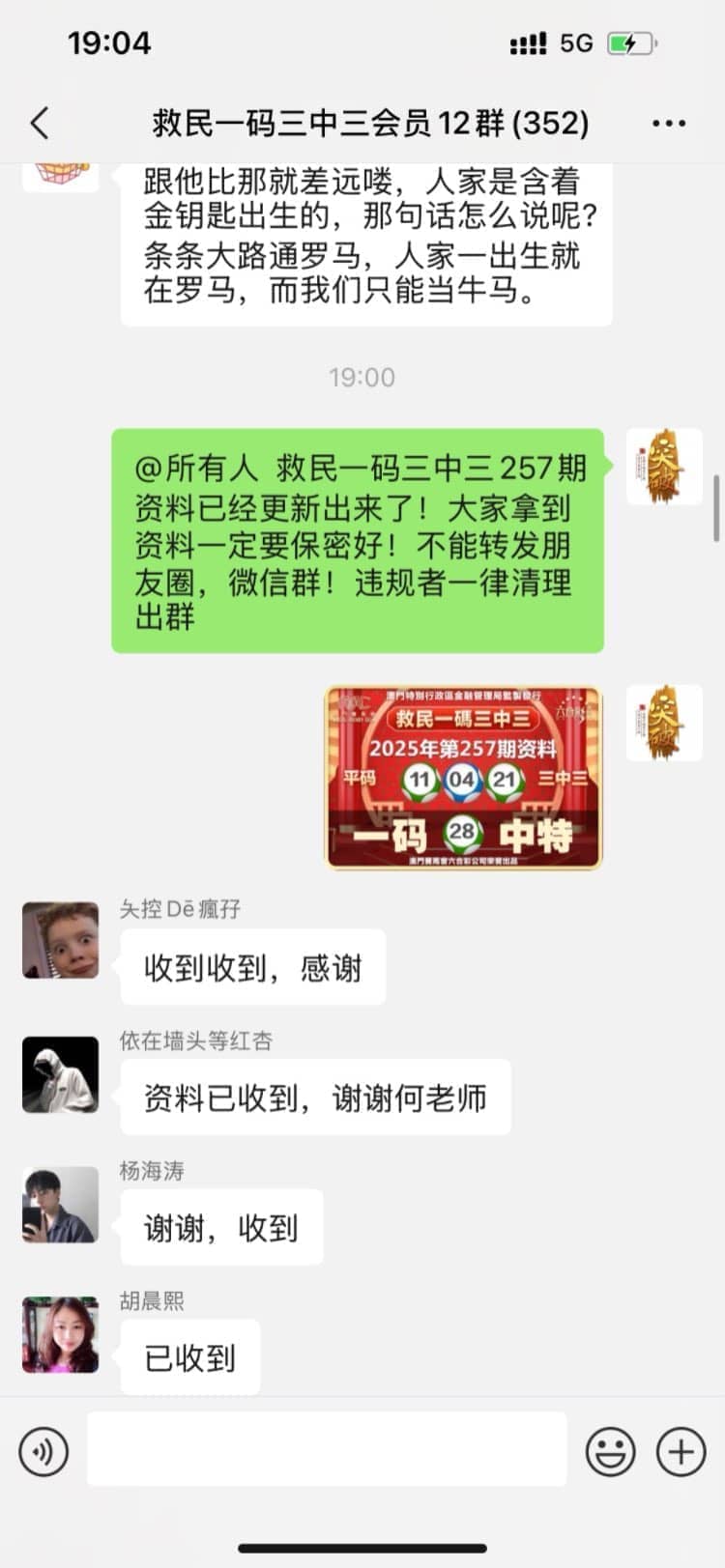This screenshot has width=725, height=1568.
Task: Open sender avatar beside the @所有人 message
Action: click(x=664, y=467)
